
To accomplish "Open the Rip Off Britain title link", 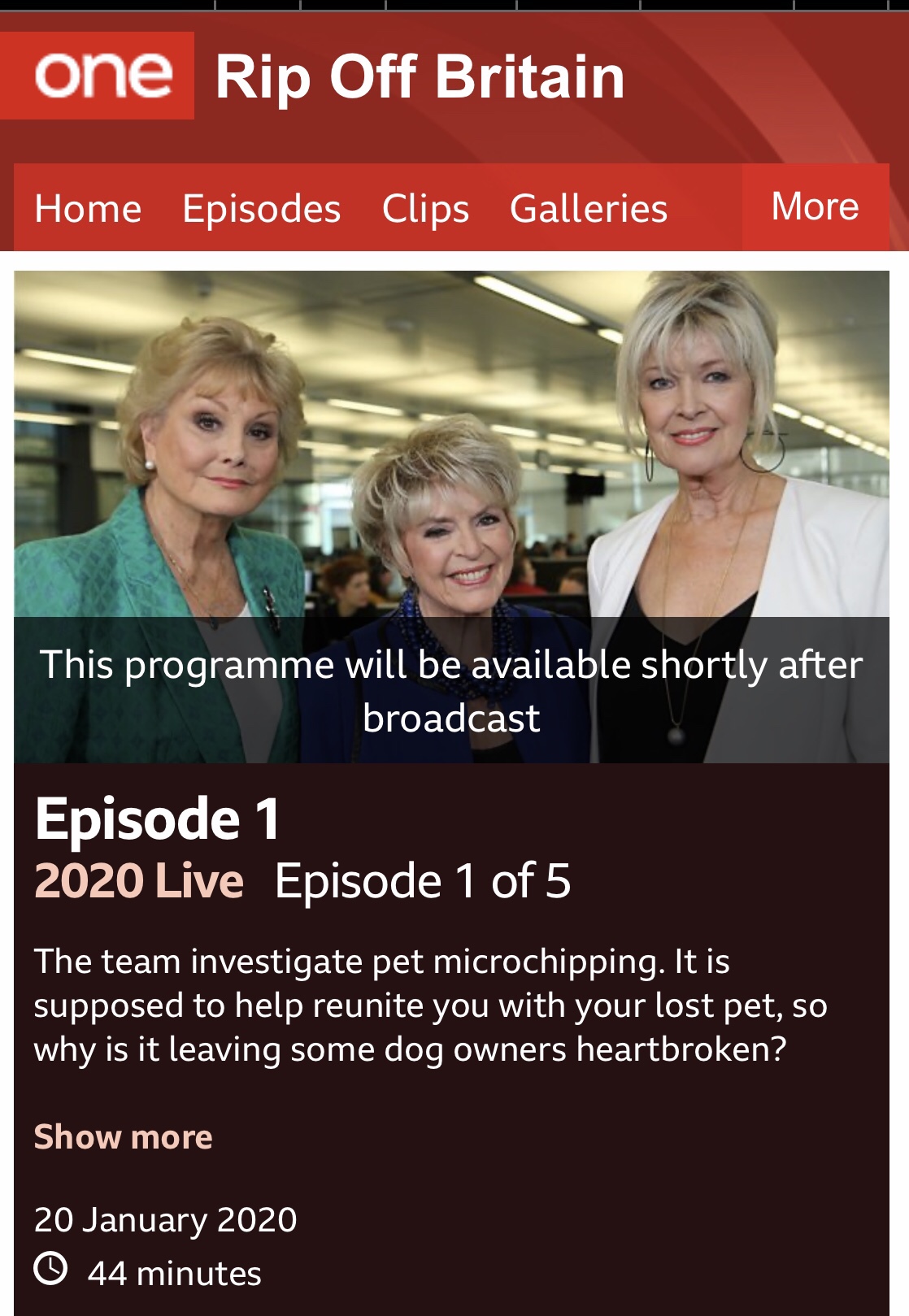I will pyautogui.click(x=420, y=77).
